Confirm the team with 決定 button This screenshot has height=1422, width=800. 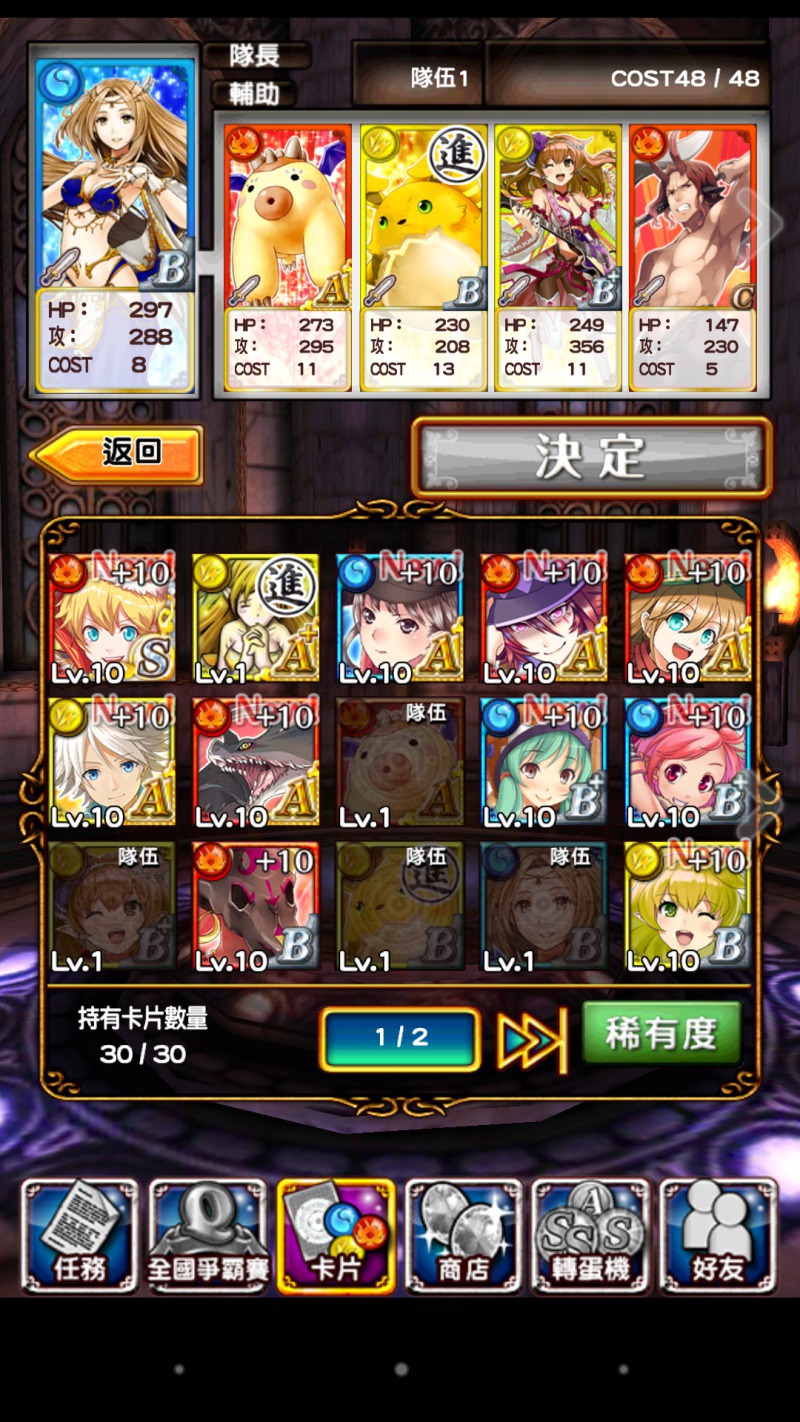[592, 458]
